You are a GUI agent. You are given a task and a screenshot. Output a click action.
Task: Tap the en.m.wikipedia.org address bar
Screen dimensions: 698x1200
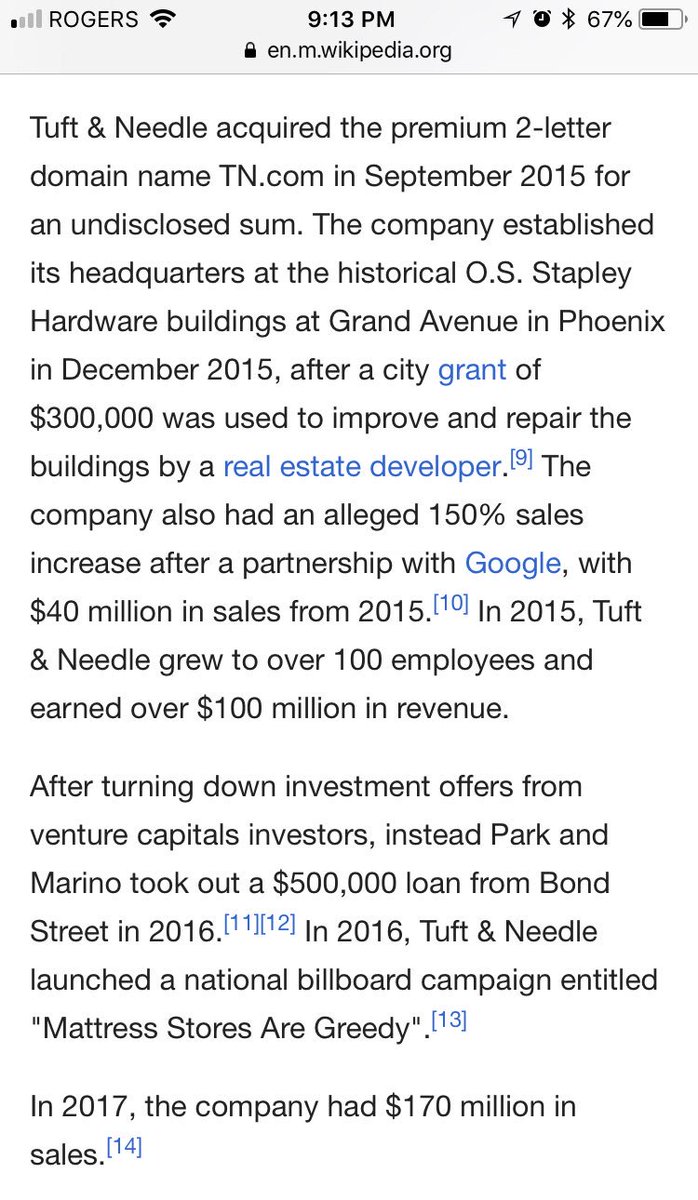tap(349, 50)
